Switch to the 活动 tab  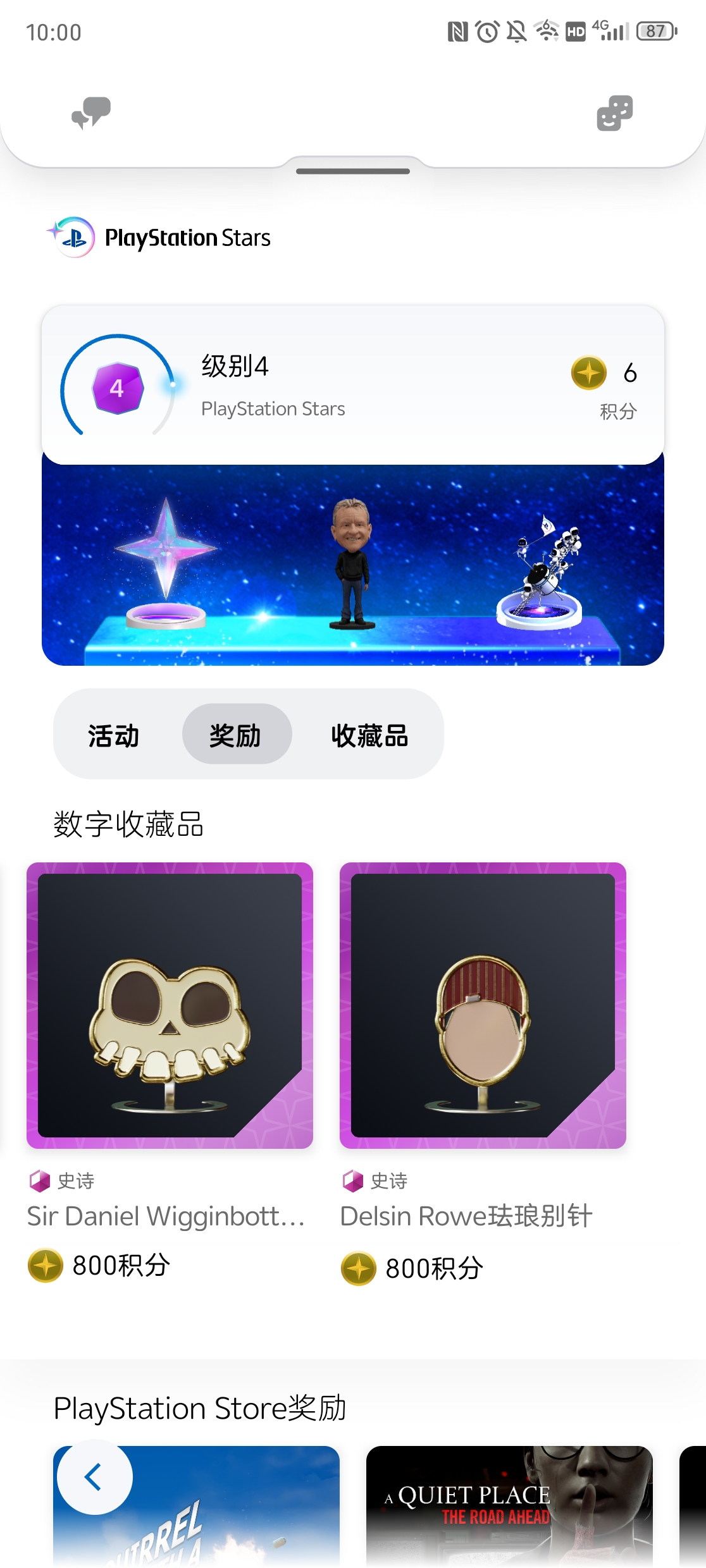click(x=114, y=735)
